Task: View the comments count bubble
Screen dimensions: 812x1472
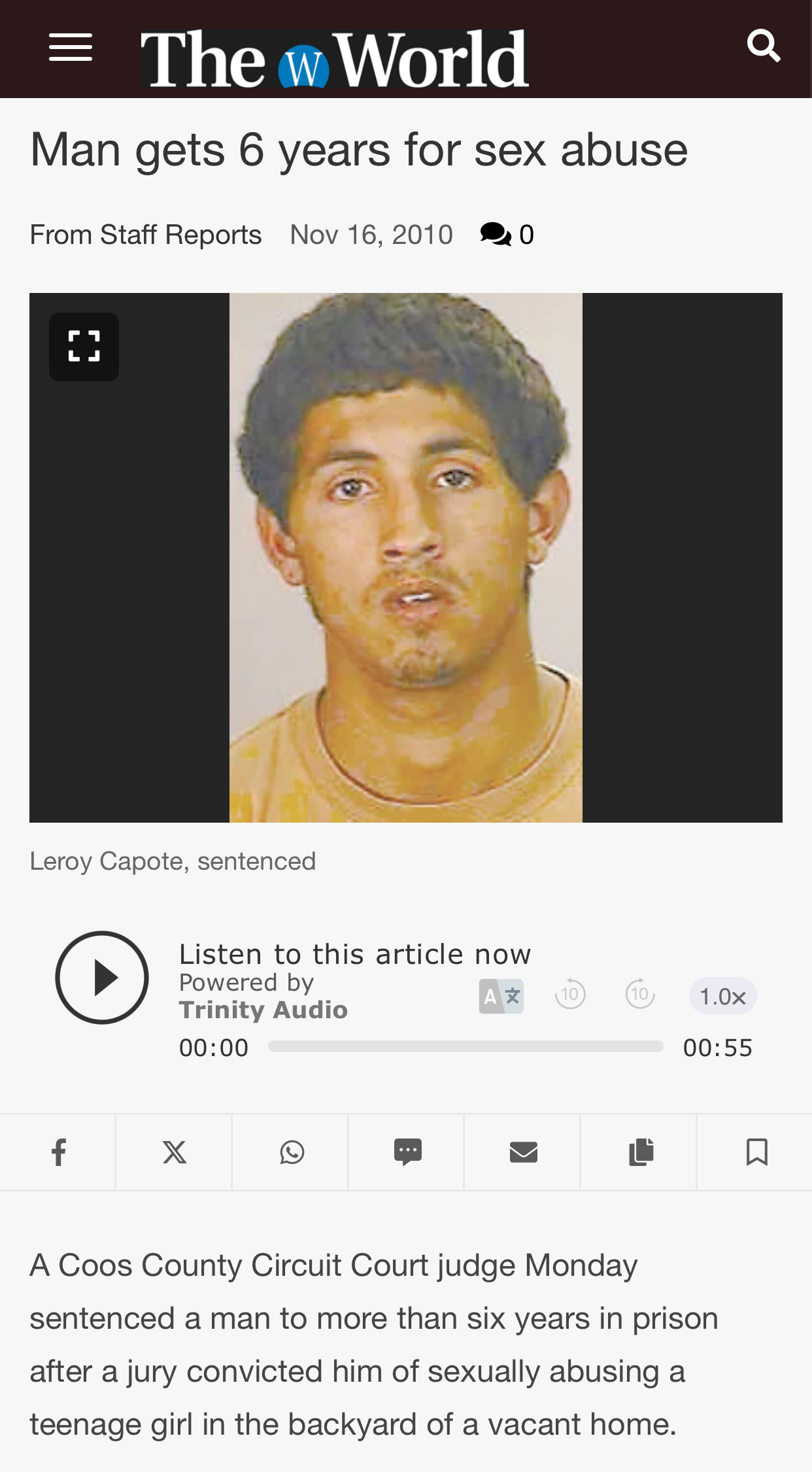Action: pos(507,234)
